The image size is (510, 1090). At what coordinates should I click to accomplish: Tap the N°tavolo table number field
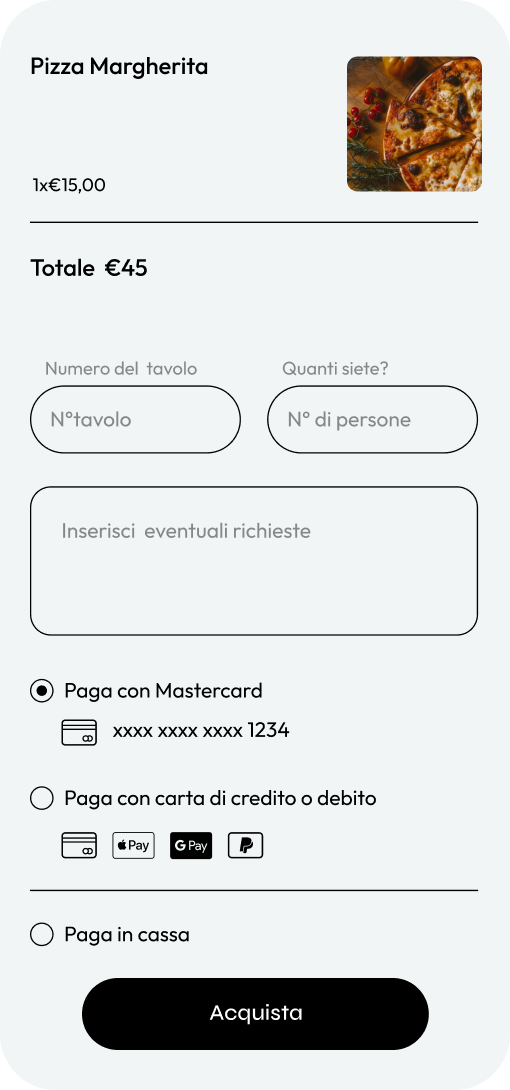tap(135, 419)
